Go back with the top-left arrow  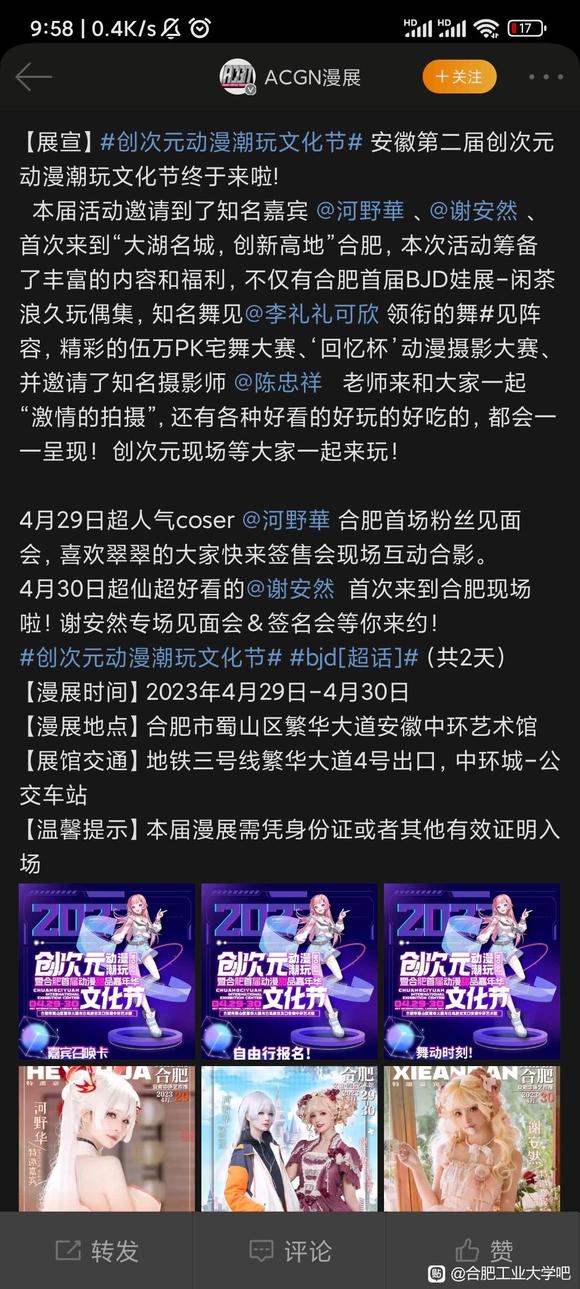point(33,77)
